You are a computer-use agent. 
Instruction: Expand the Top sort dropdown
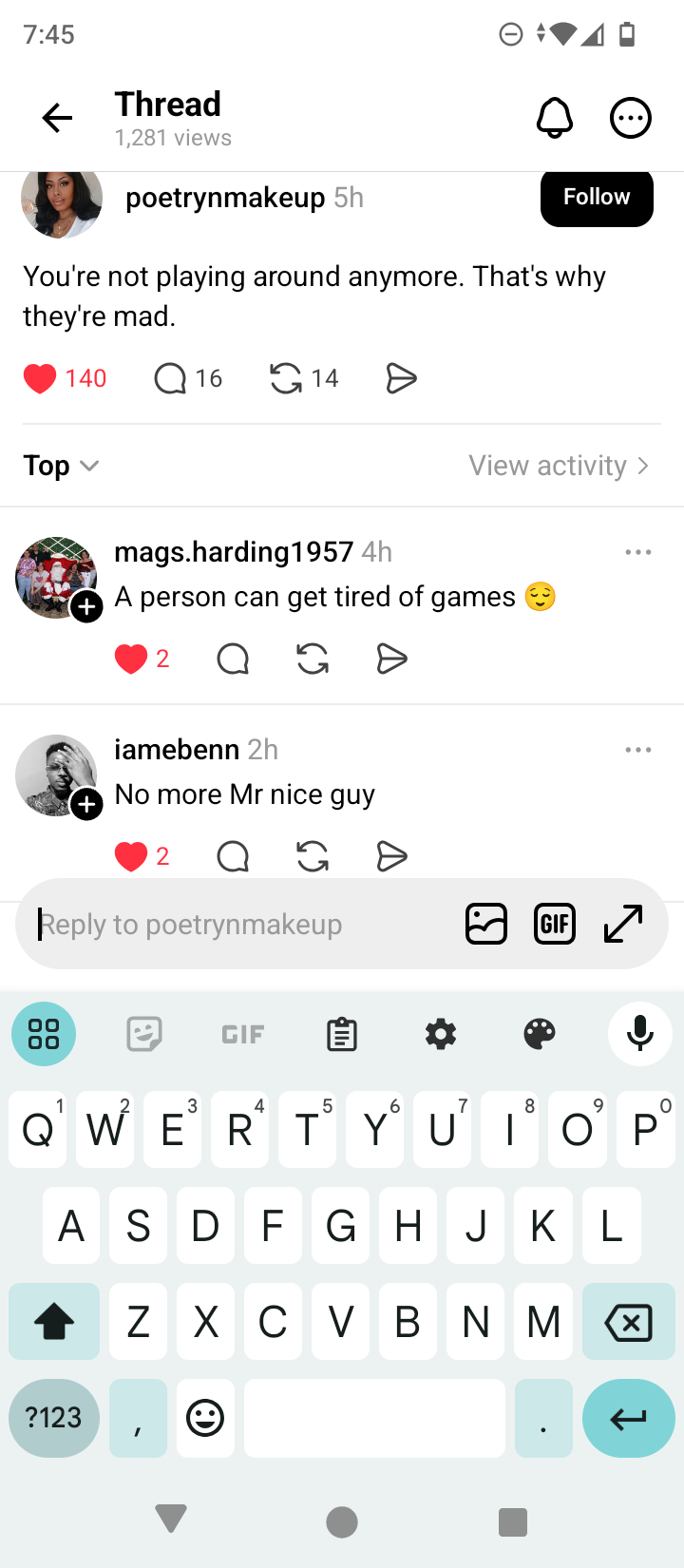click(61, 466)
